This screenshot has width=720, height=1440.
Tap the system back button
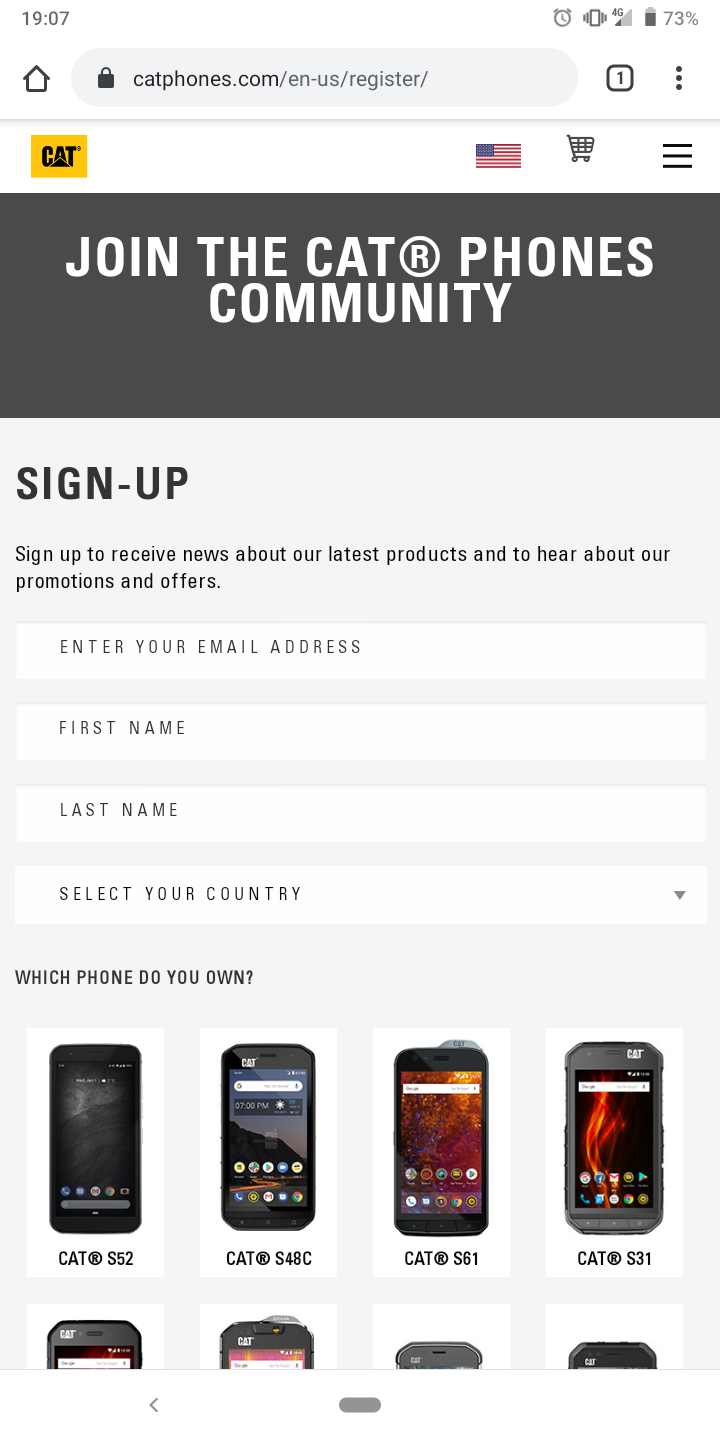[x=153, y=1405]
